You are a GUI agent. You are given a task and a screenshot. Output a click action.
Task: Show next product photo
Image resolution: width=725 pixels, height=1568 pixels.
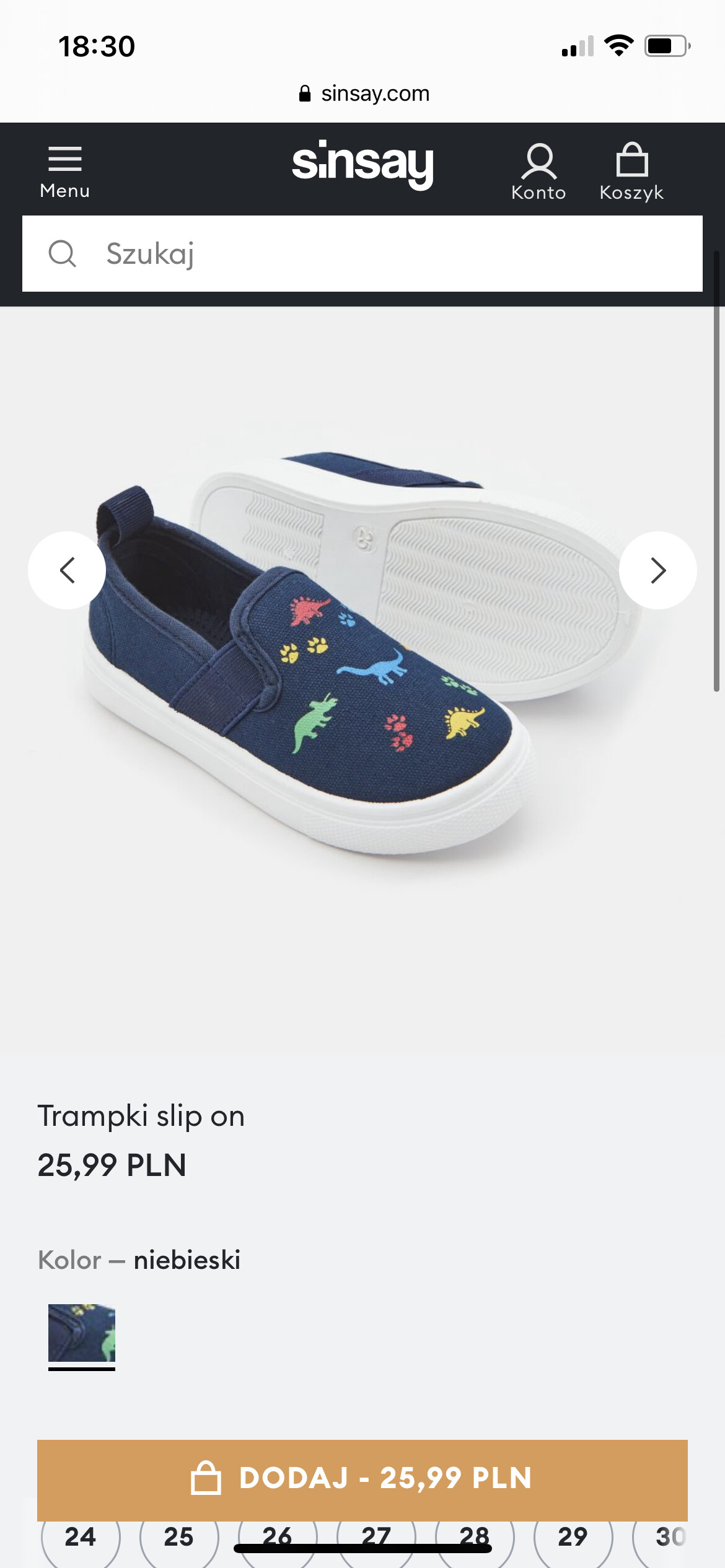[658, 570]
